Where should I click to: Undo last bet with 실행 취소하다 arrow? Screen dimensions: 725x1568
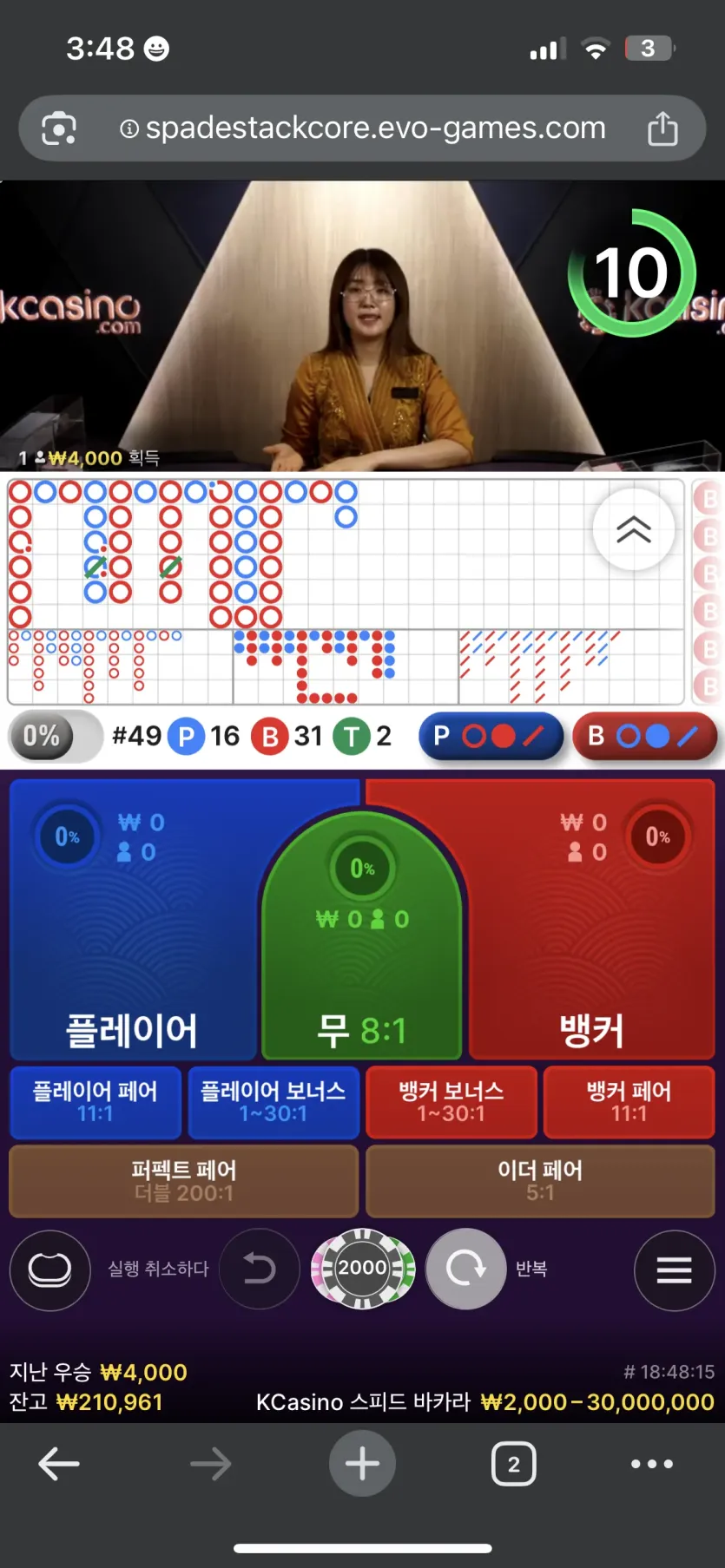tap(259, 1269)
